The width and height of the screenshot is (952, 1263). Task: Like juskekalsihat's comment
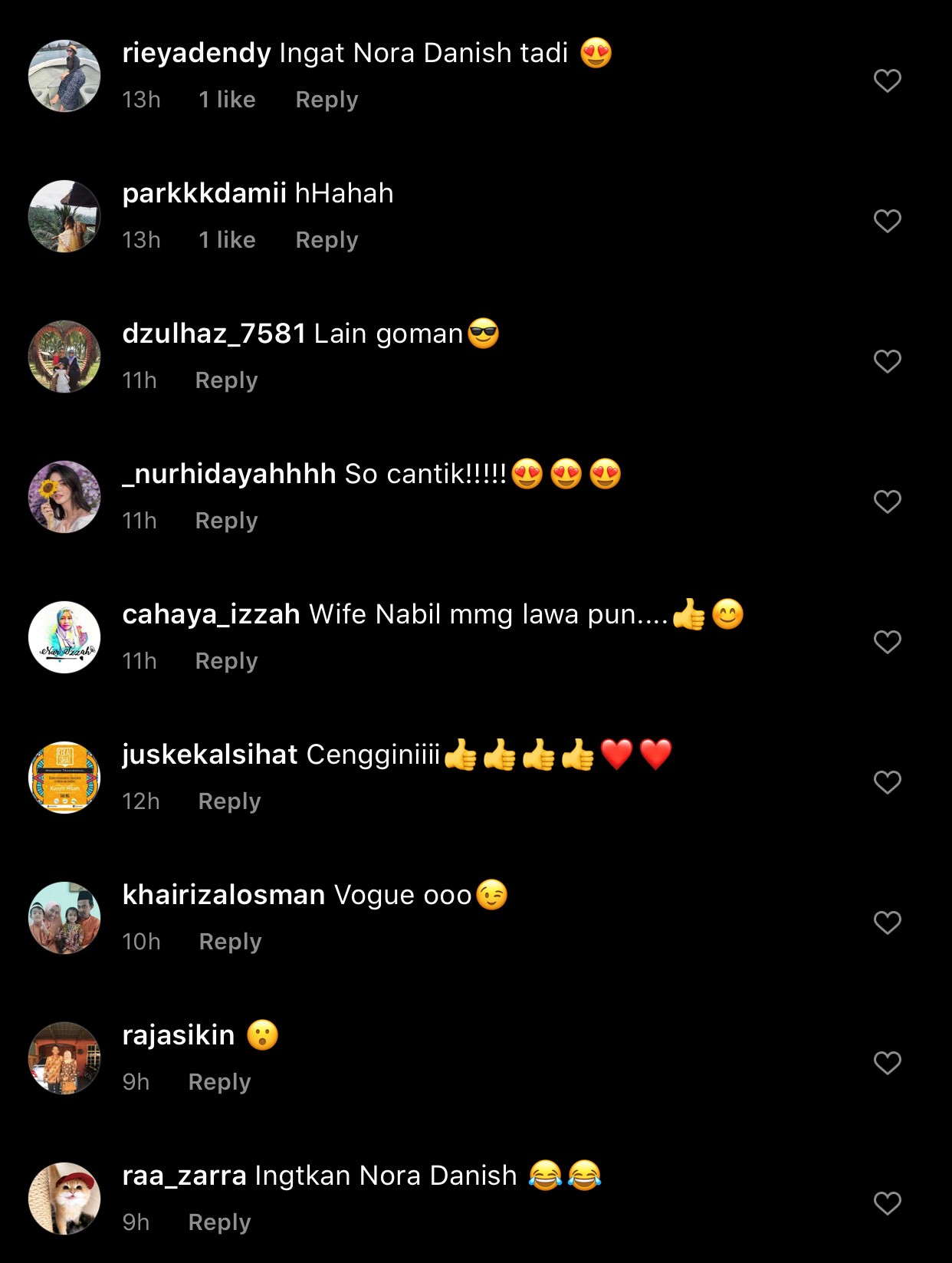click(887, 782)
